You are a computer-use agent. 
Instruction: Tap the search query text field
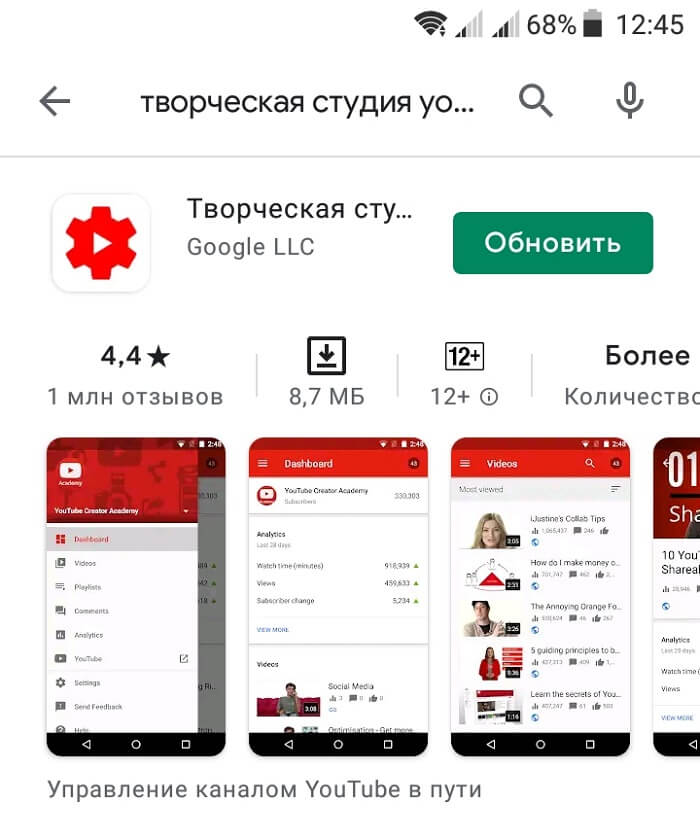click(x=307, y=102)
